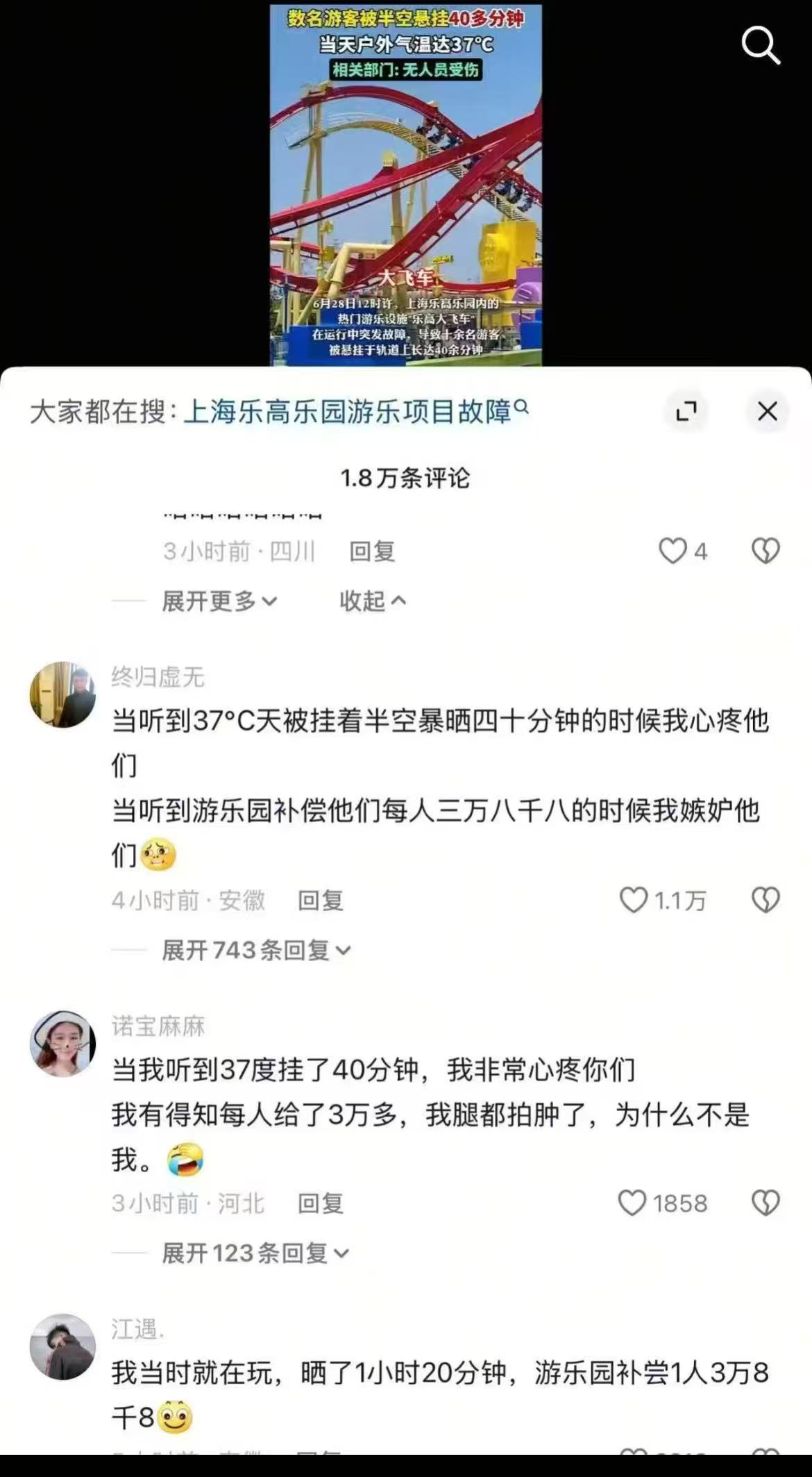Like the Sichuan comment with 4 likes
Screen dimensions: 812x1477
click(673, 551)
